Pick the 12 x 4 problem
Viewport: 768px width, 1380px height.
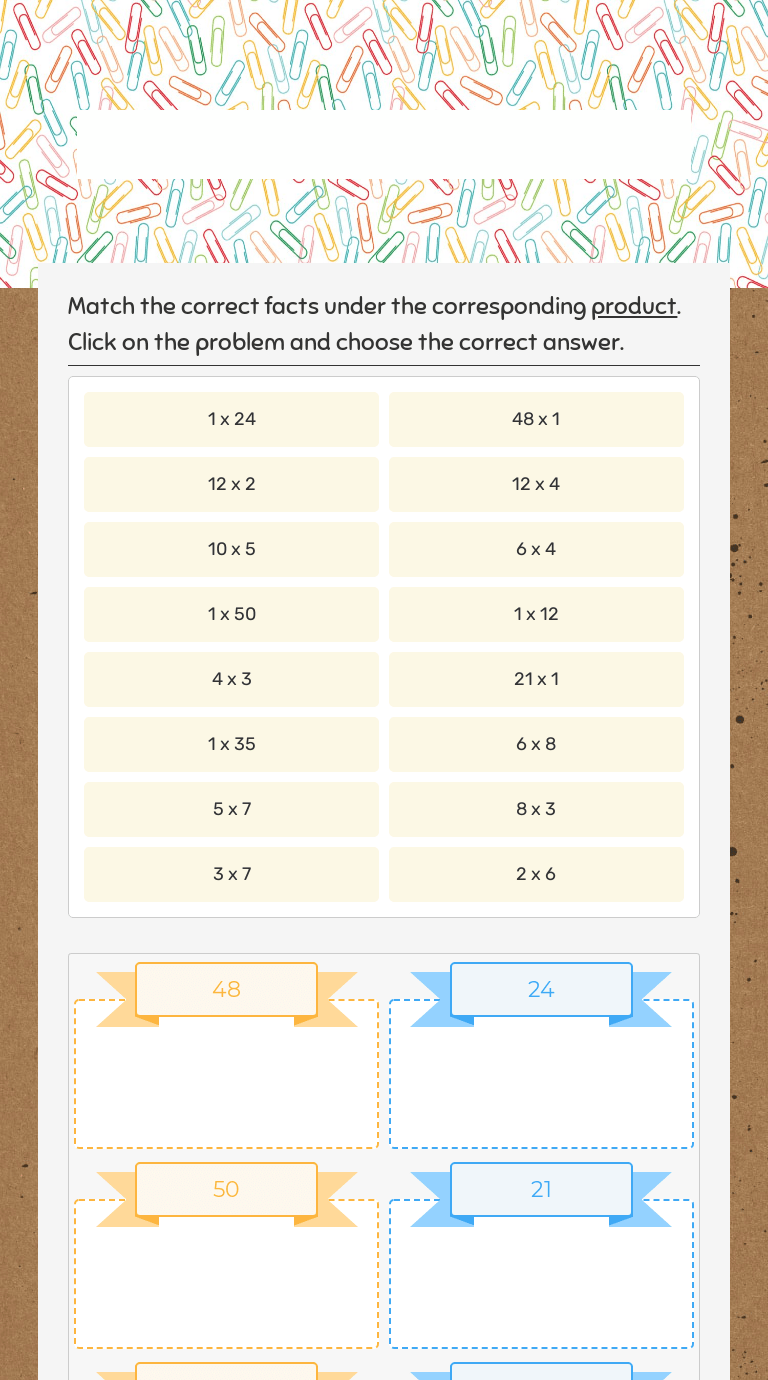[x=536, y=484]
